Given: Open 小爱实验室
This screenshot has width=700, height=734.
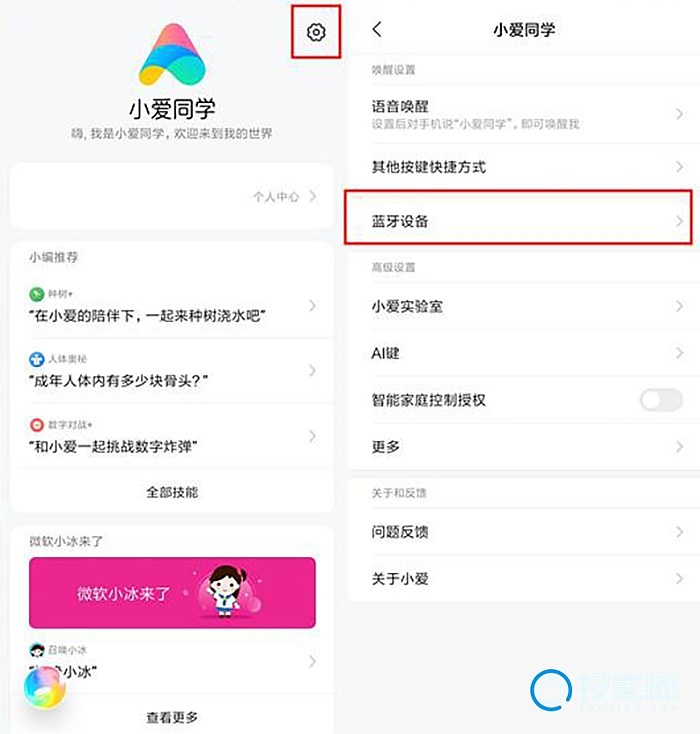Looking at the screenshot, I should pos(524,306).
